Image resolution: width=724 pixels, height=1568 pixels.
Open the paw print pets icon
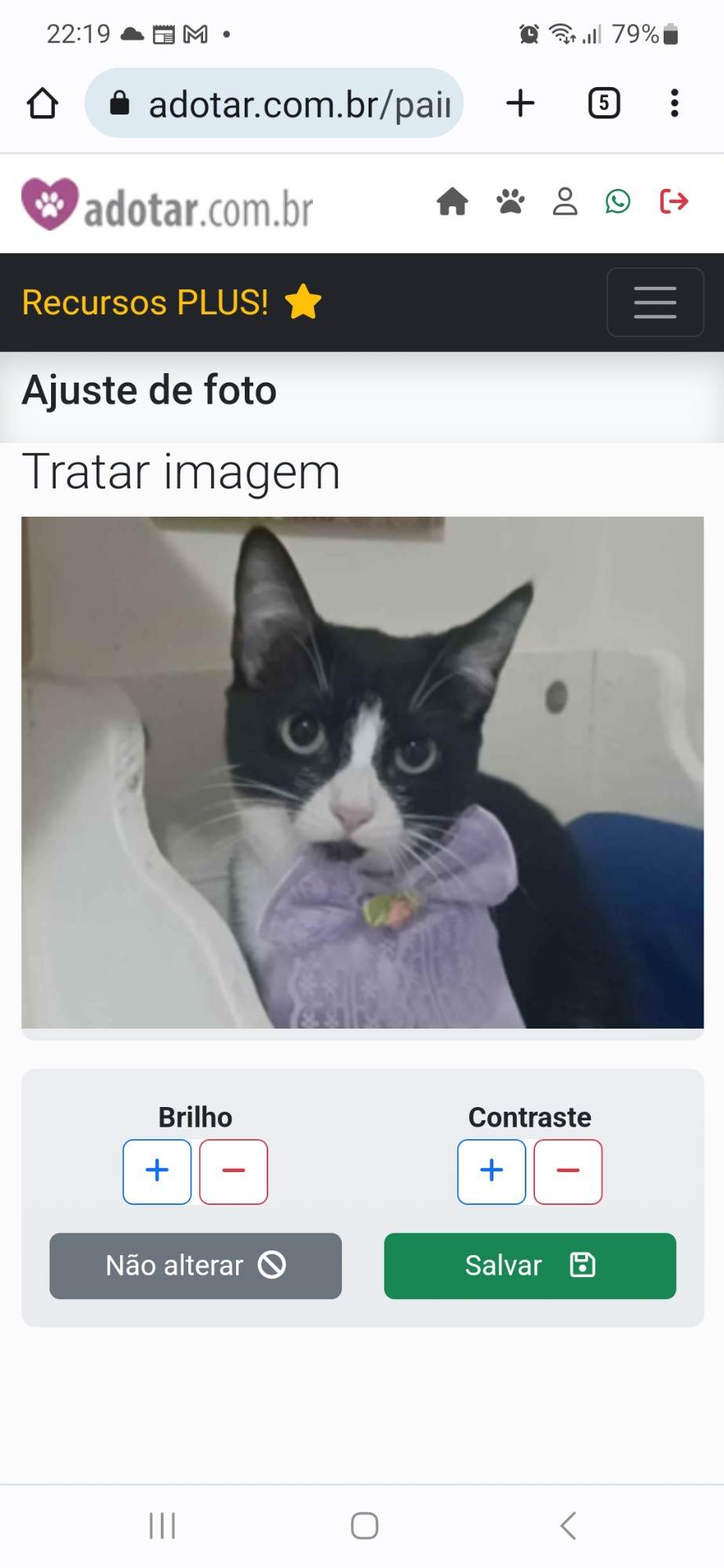click(x=511, y=201)
